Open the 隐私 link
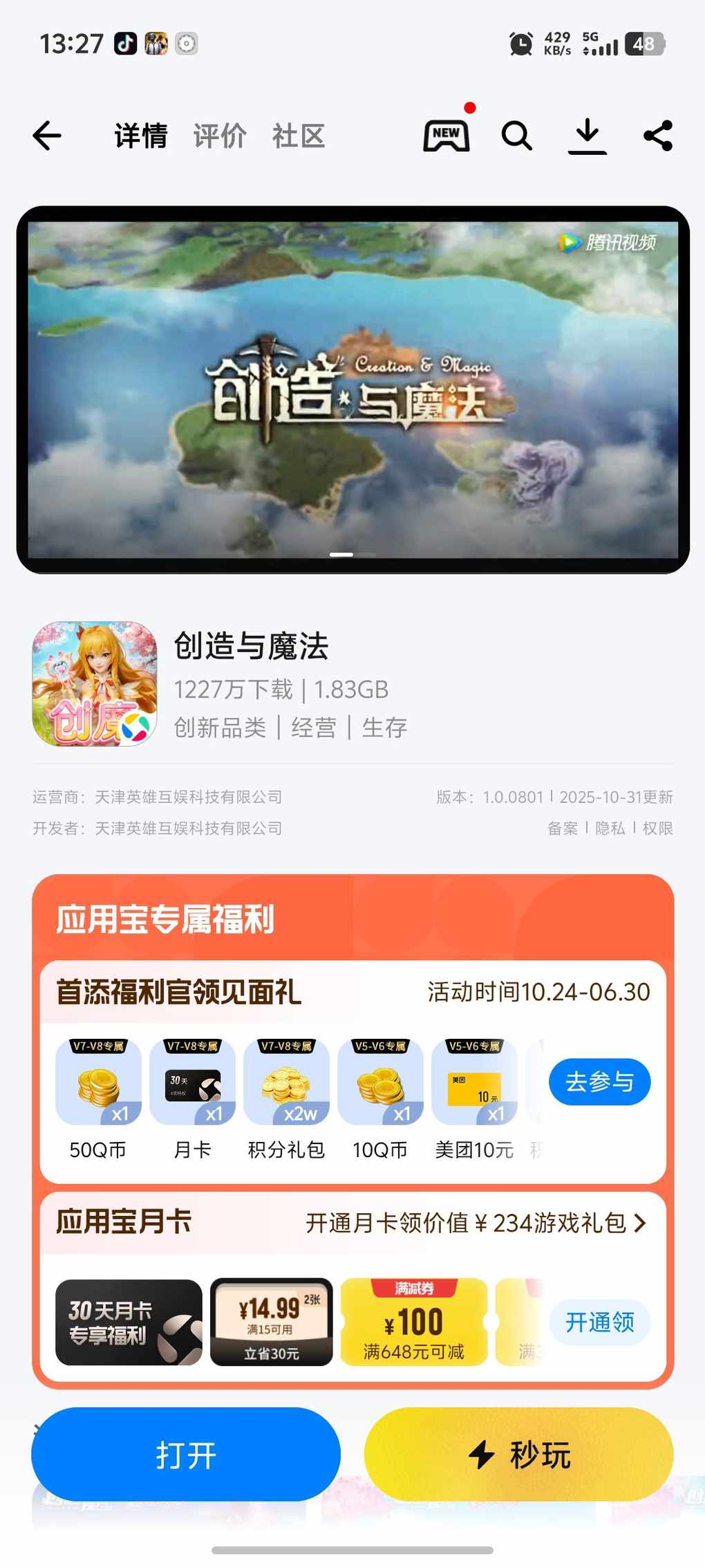This screenshot has height=1568, width=705. pos(610,828)
